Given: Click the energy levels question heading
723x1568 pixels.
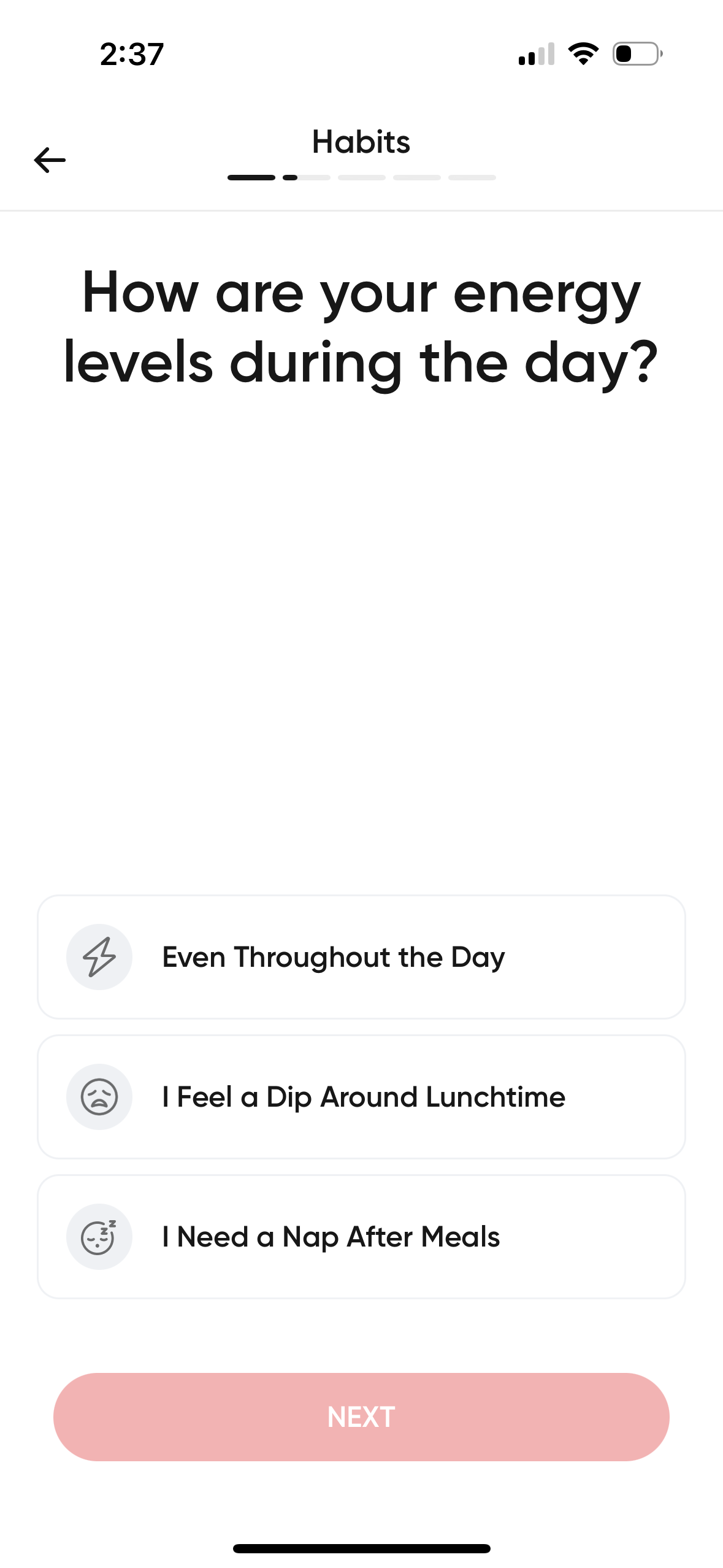Looking at the screenshot, I should [x=361, y=327].
